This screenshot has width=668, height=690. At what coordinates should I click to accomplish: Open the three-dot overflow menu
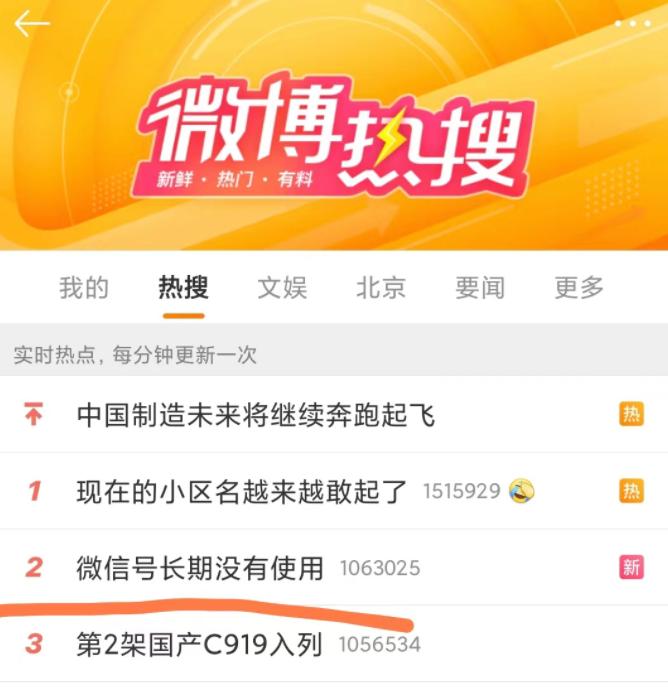click(x=632, y=23)
